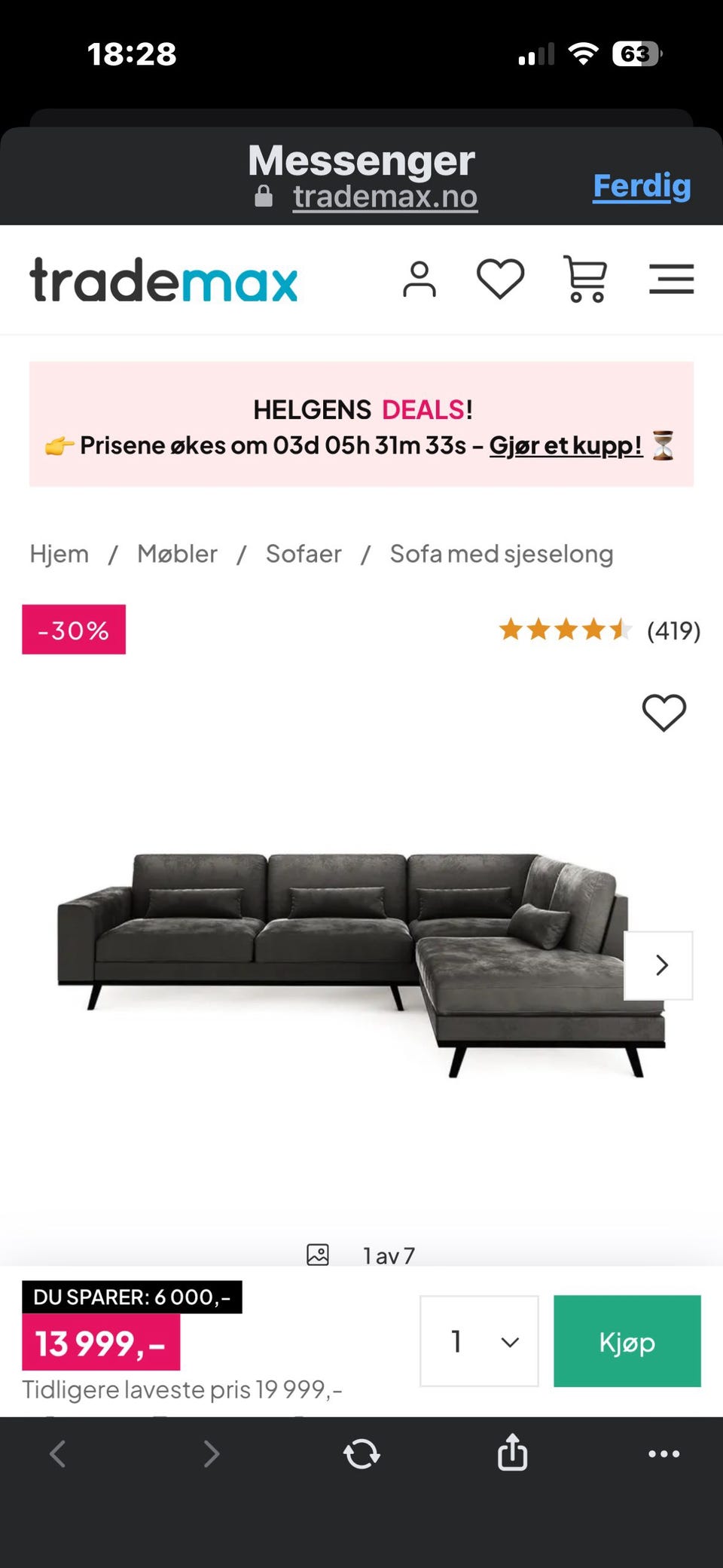Go back using the left chevron arrow
723x1568 pixels.
[58, 1453]
